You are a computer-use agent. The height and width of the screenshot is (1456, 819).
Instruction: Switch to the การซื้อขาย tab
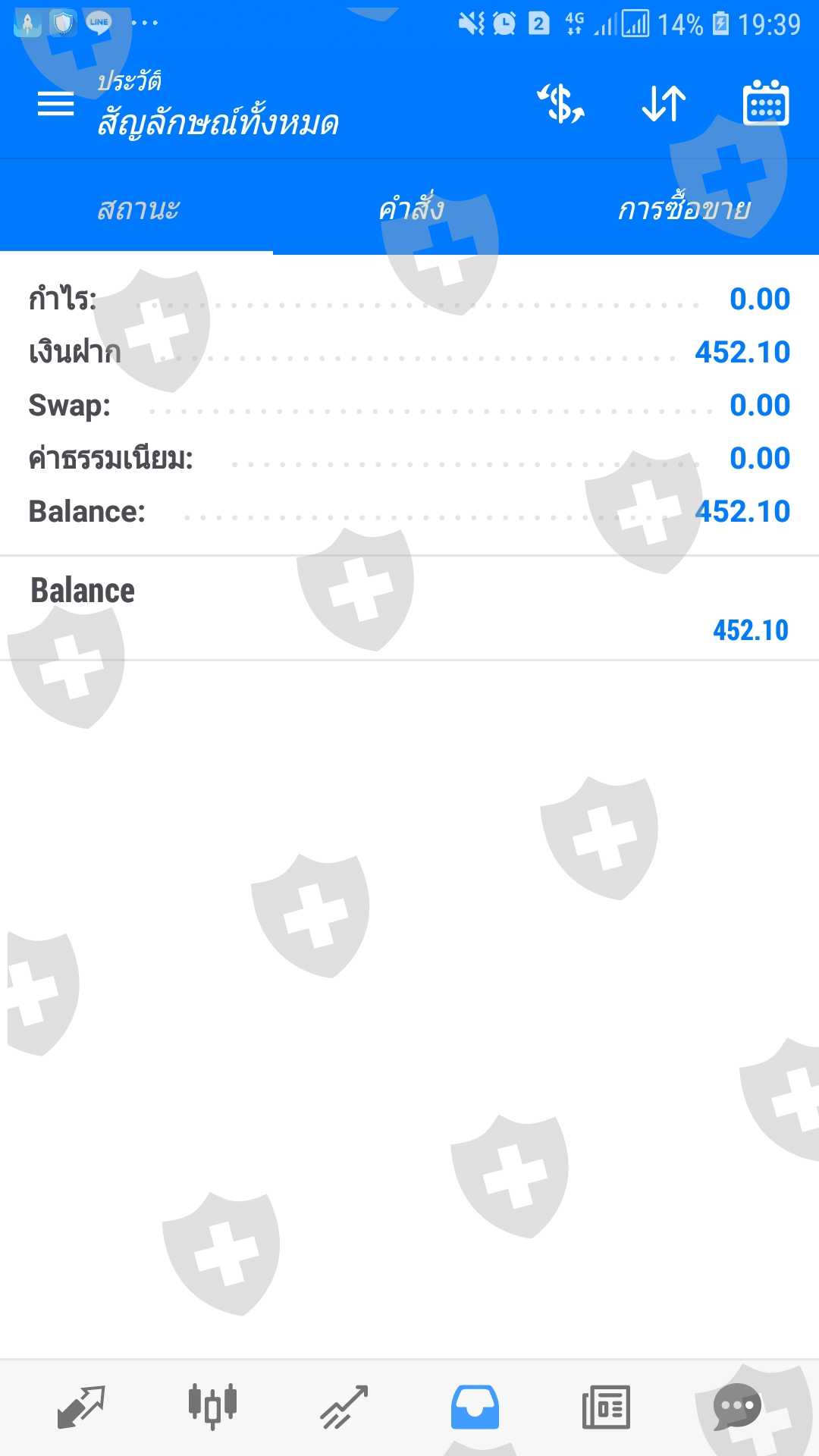pyautogui.click(x=682, y=208)
